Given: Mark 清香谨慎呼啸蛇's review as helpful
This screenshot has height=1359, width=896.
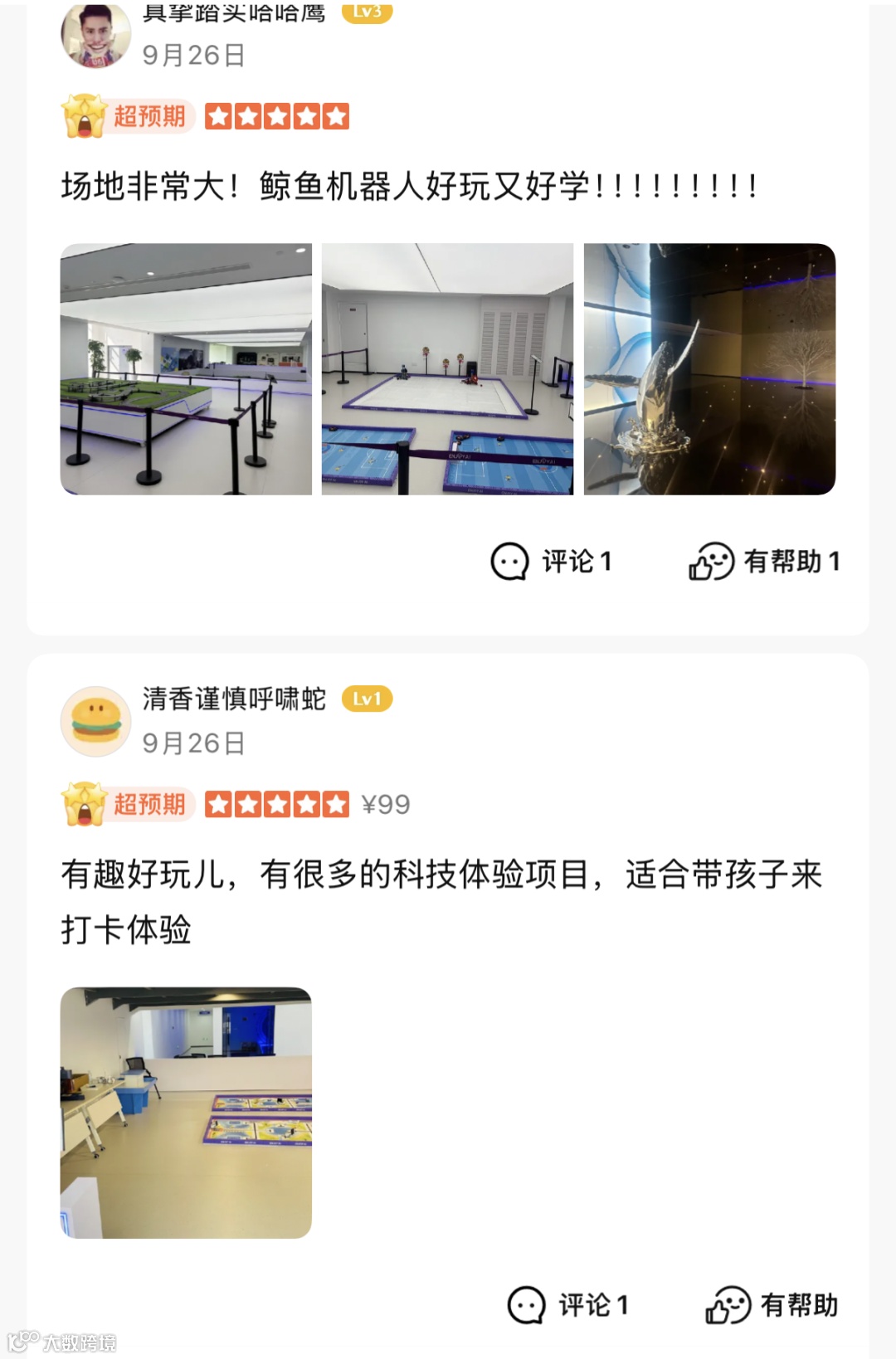Looking at the screenshot, I should point(772,1305).
